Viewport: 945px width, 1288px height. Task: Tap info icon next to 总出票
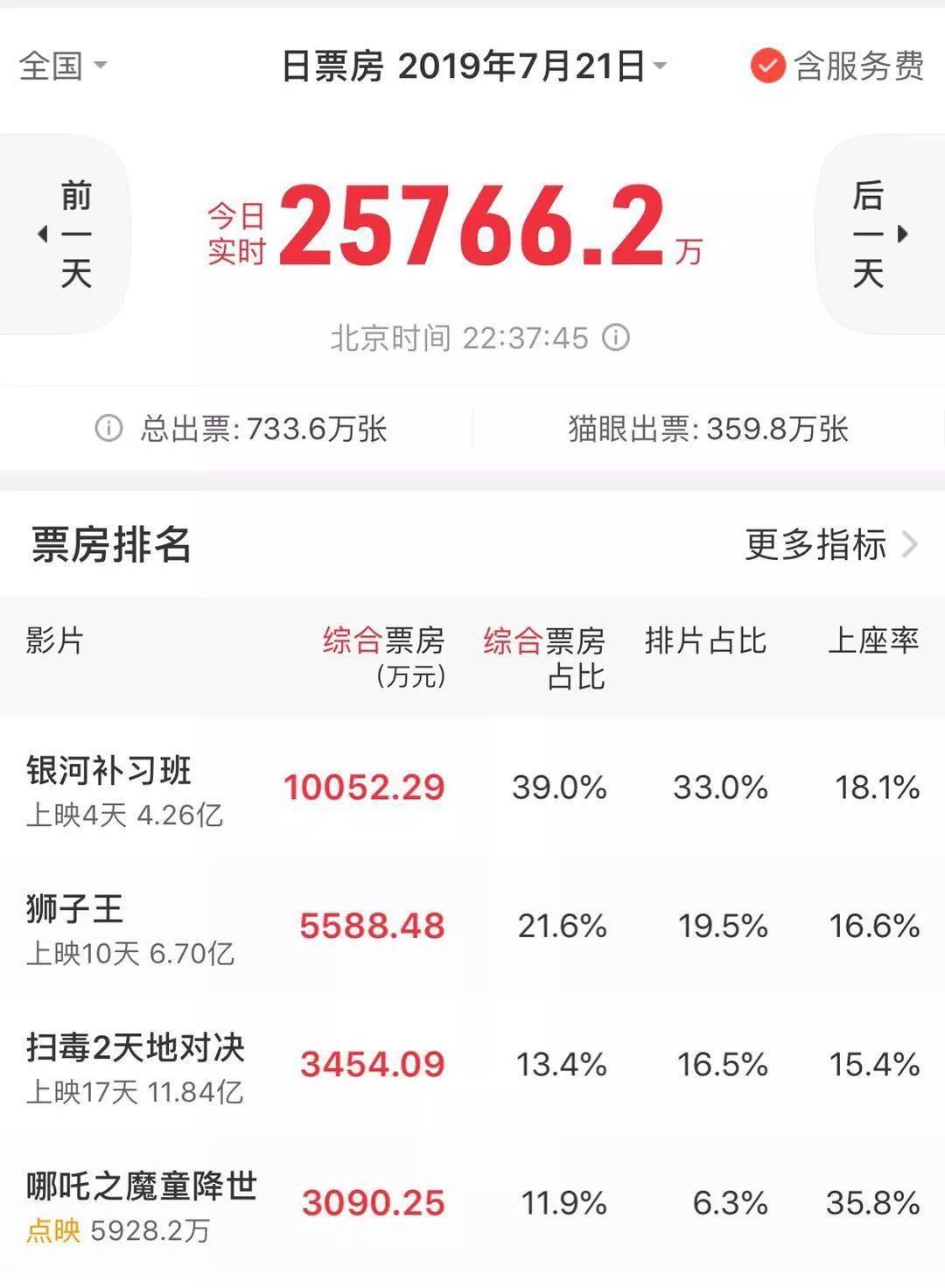pyautogui.click(x=108, y=429)
